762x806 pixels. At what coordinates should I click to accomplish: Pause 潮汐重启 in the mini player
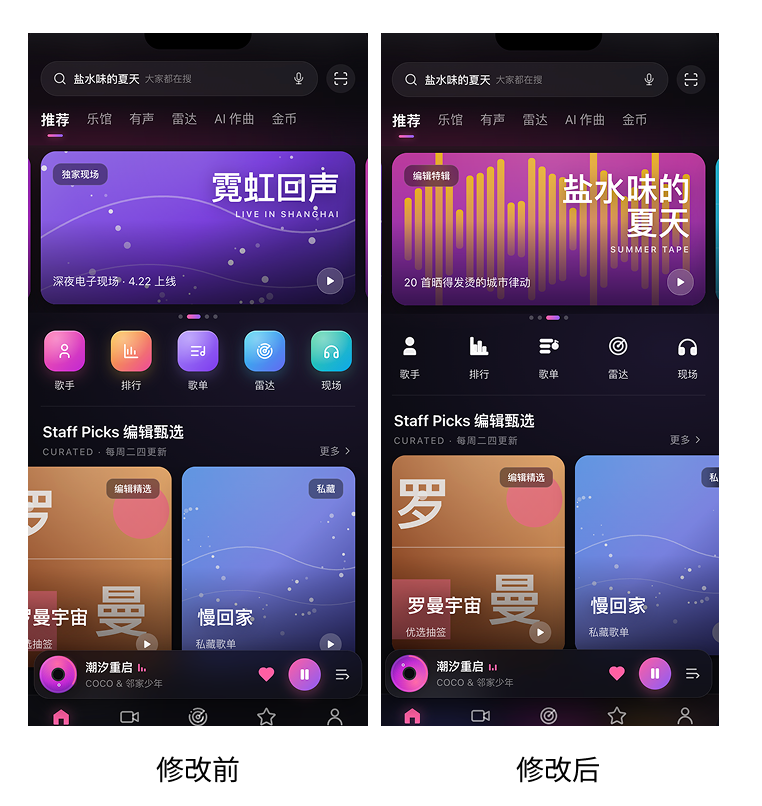pos(655,675)
